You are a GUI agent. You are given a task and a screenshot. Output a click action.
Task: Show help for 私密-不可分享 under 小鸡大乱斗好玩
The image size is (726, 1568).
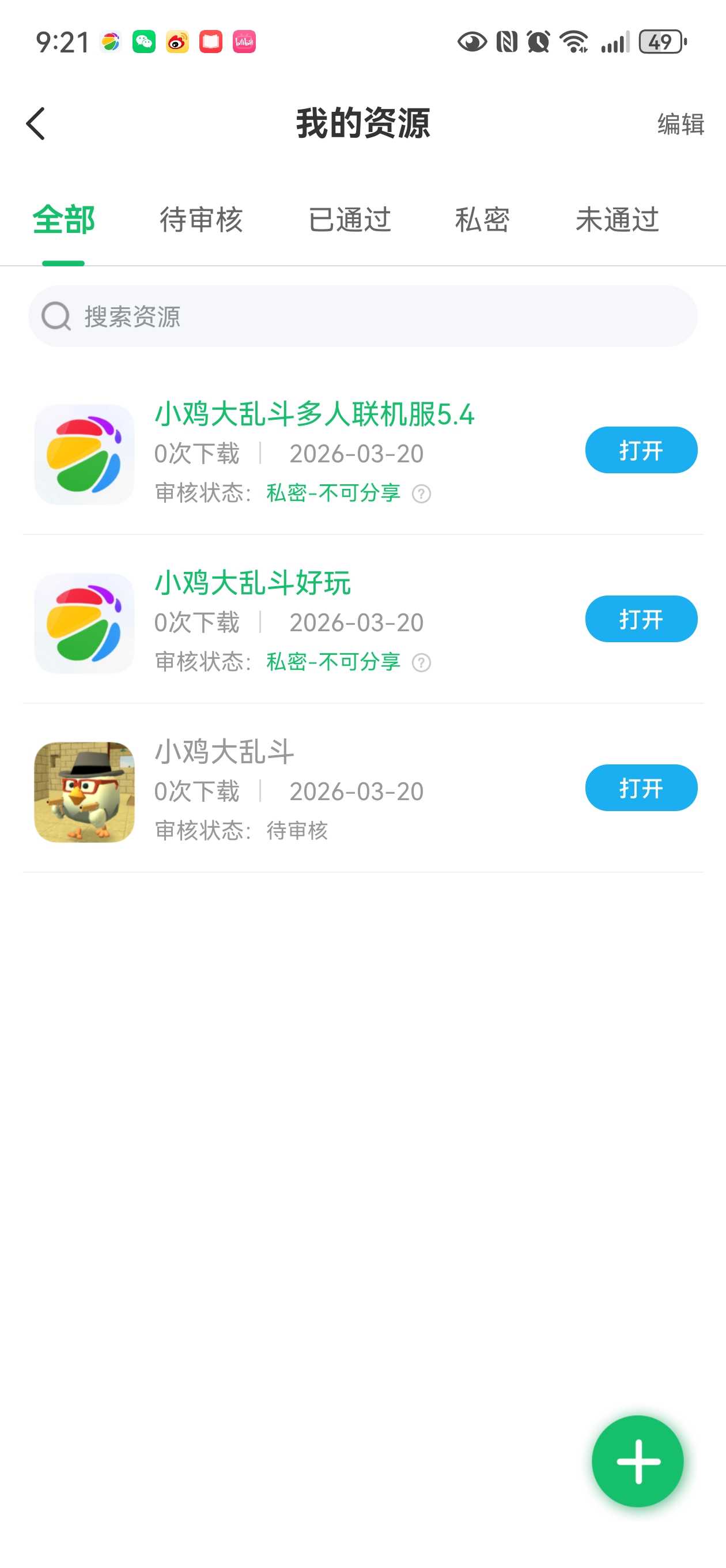pos(421,662)
